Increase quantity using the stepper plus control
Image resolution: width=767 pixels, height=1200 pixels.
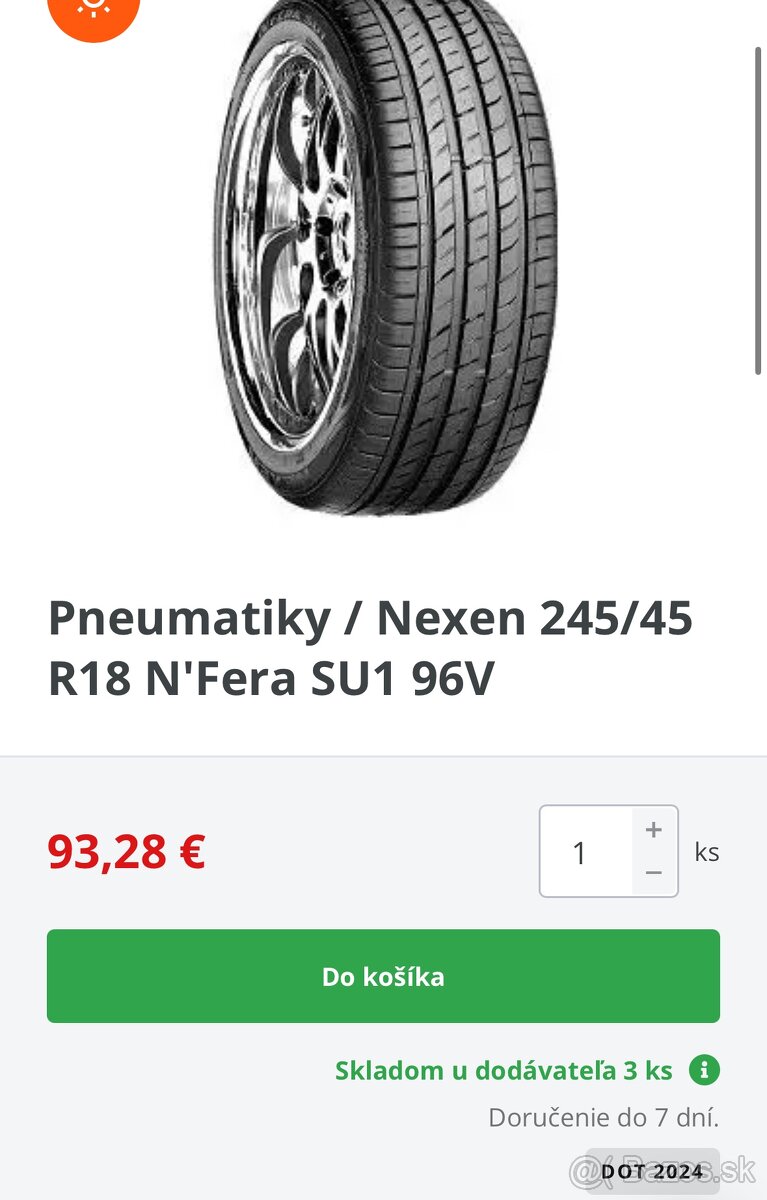click(653, 828)
